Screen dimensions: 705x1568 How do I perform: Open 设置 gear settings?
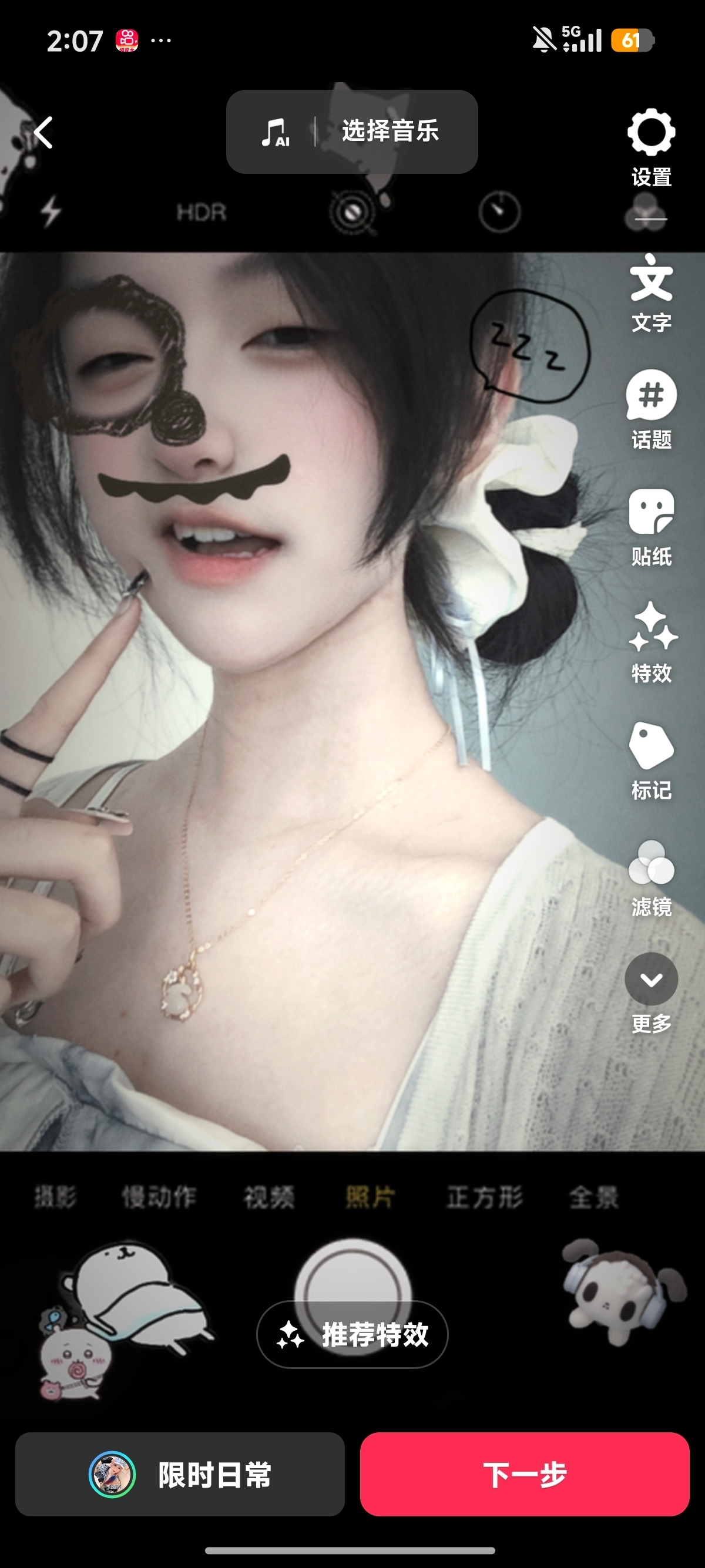651,148
